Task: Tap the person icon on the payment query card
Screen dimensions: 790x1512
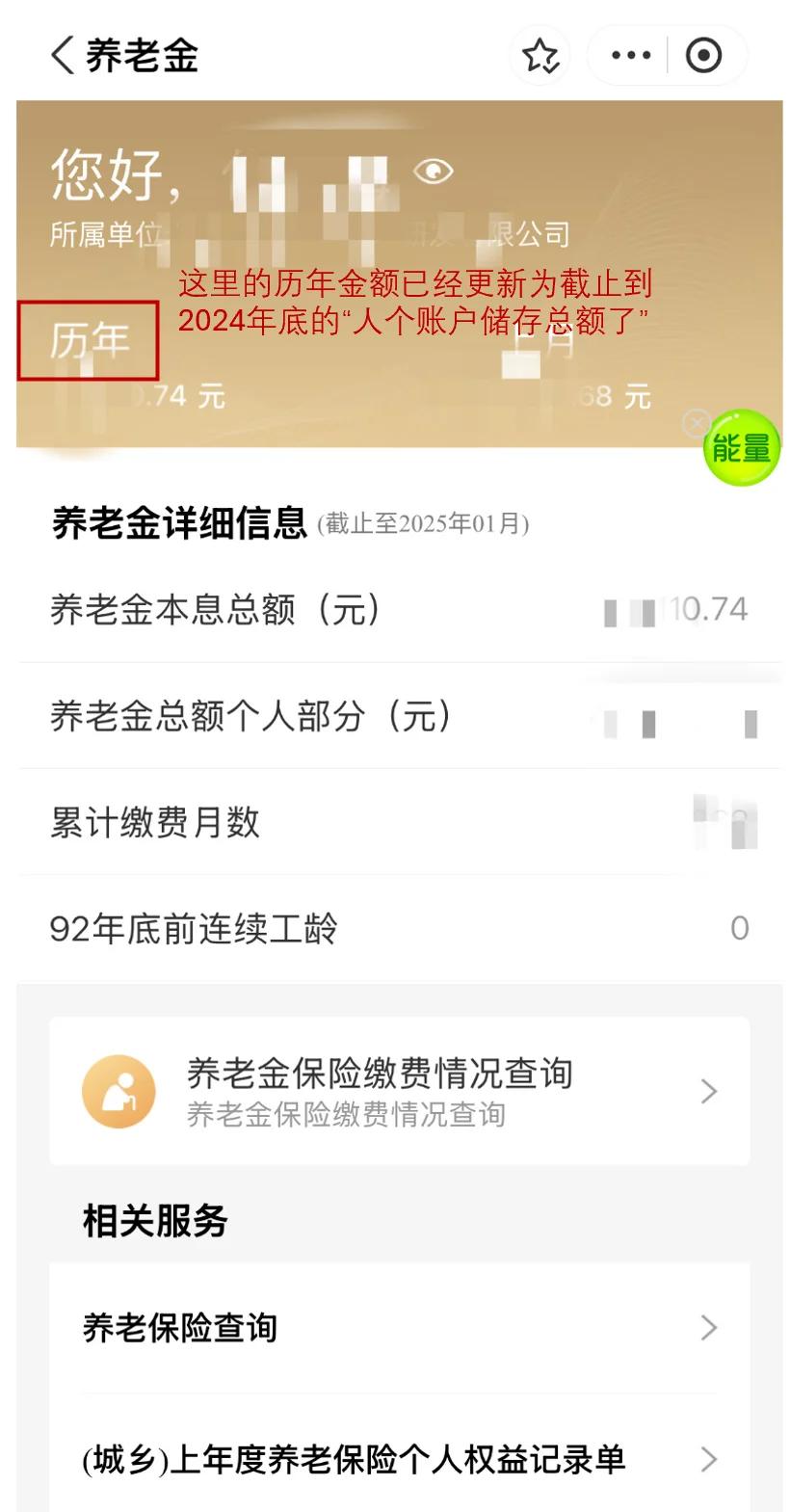Action: click(x=119, y=1090)
